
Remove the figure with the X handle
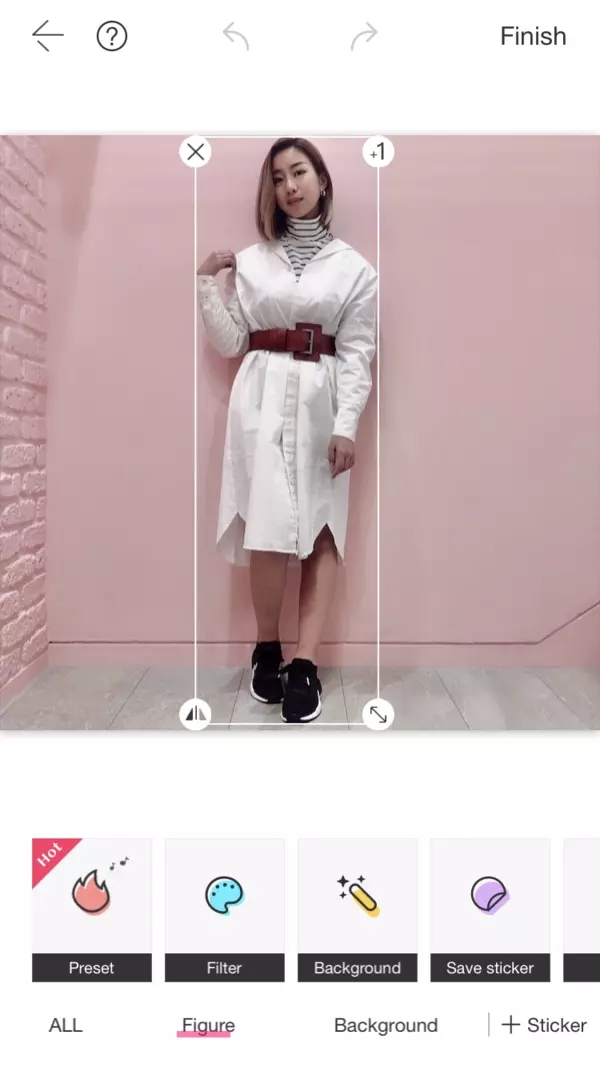pos(195,152)
